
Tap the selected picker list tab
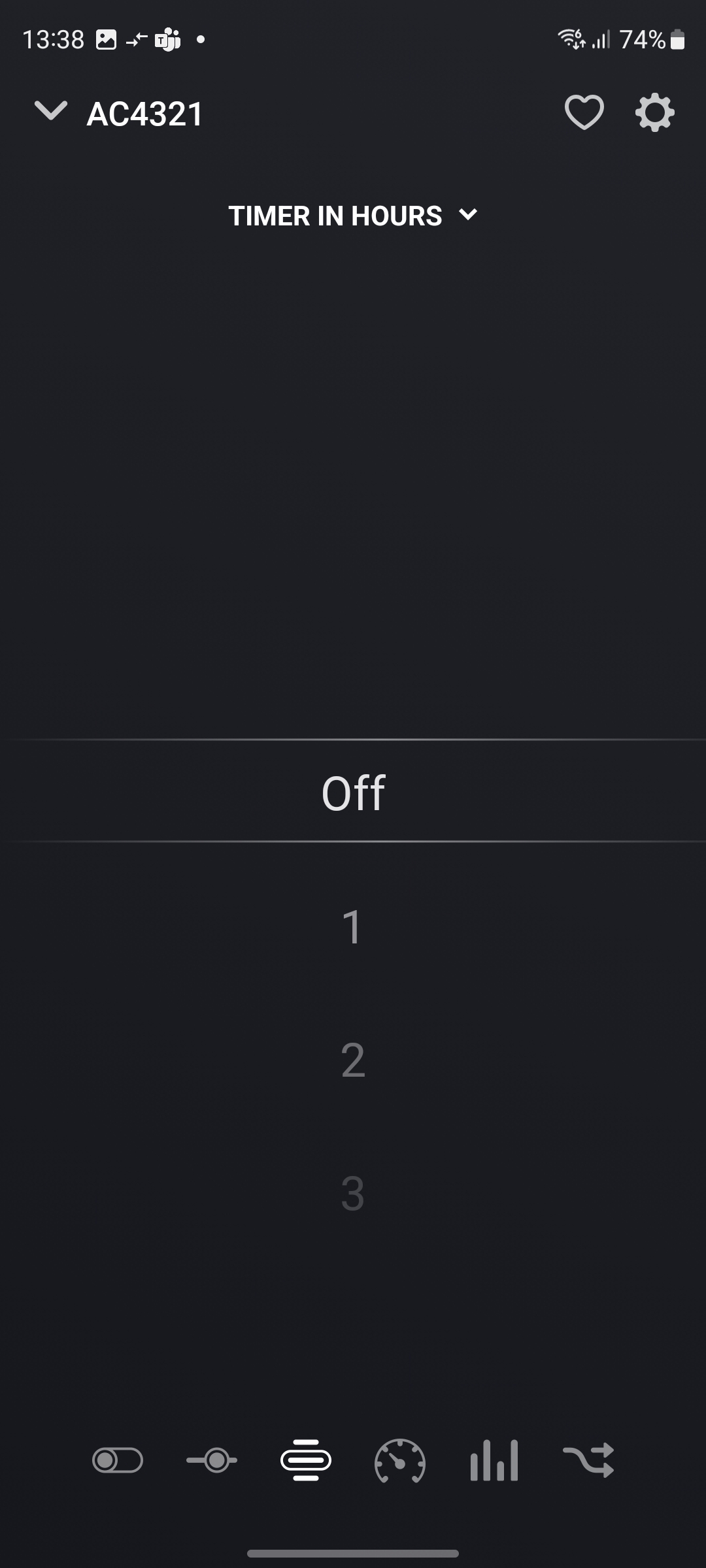pyautogui.click(x=306, y=1460)
